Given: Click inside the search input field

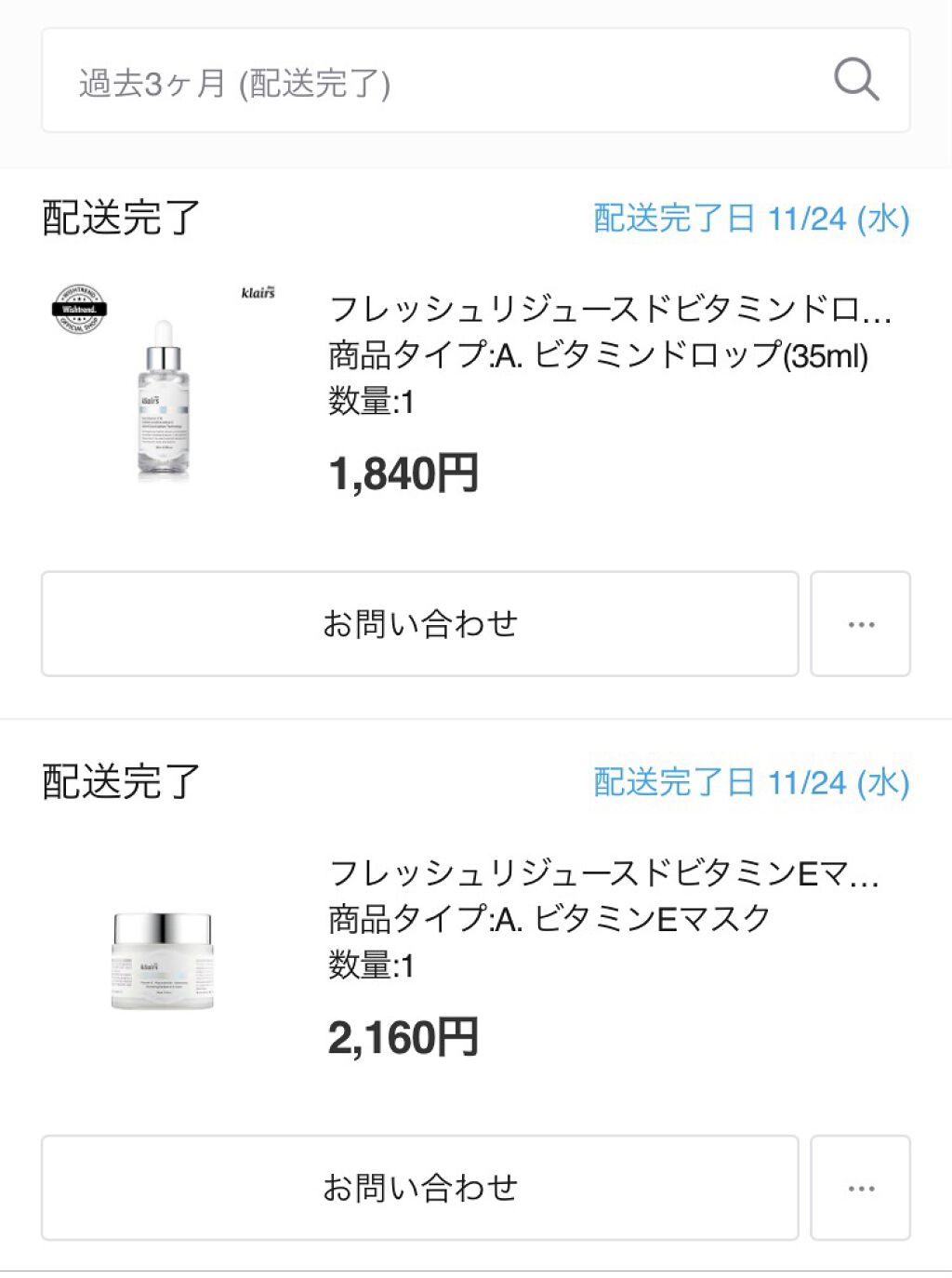Looking at the screenshot, I should pos(372,81).
